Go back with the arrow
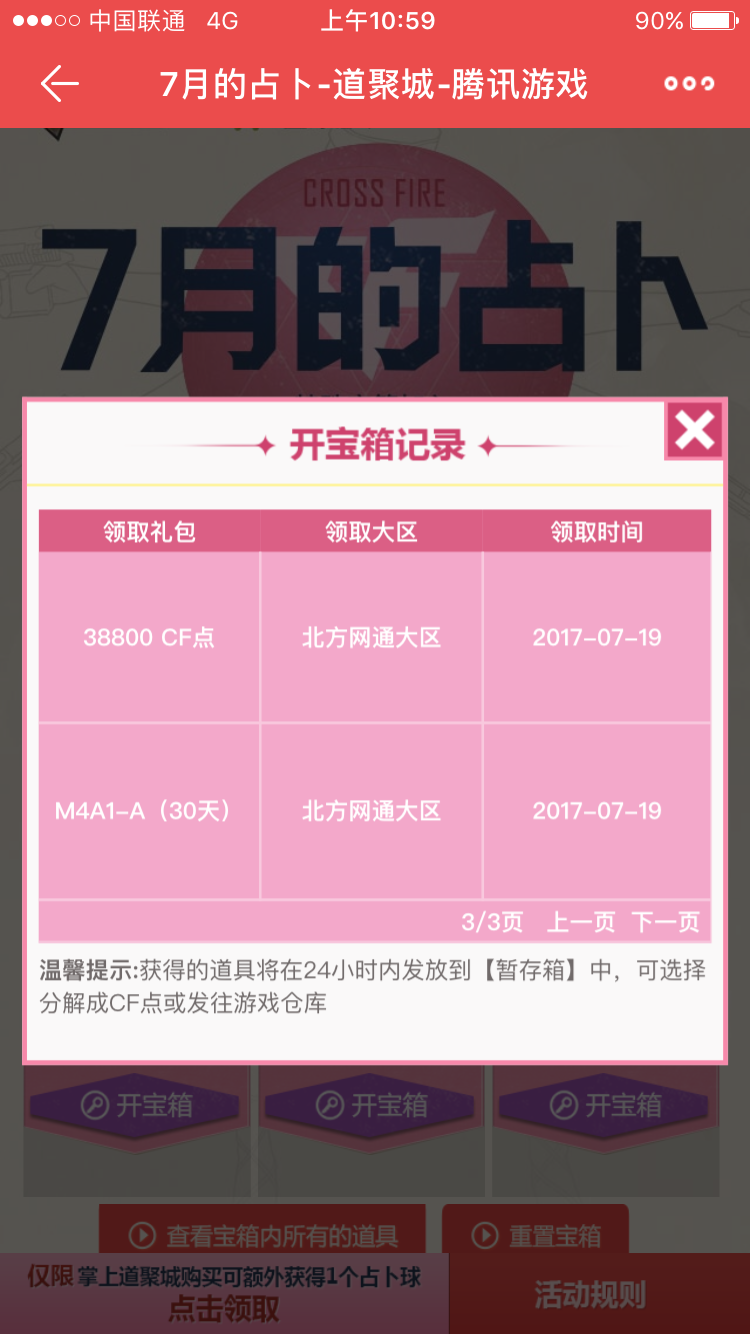The height and width of the screenshot is (1334, 750). click(x=60, y=84)
